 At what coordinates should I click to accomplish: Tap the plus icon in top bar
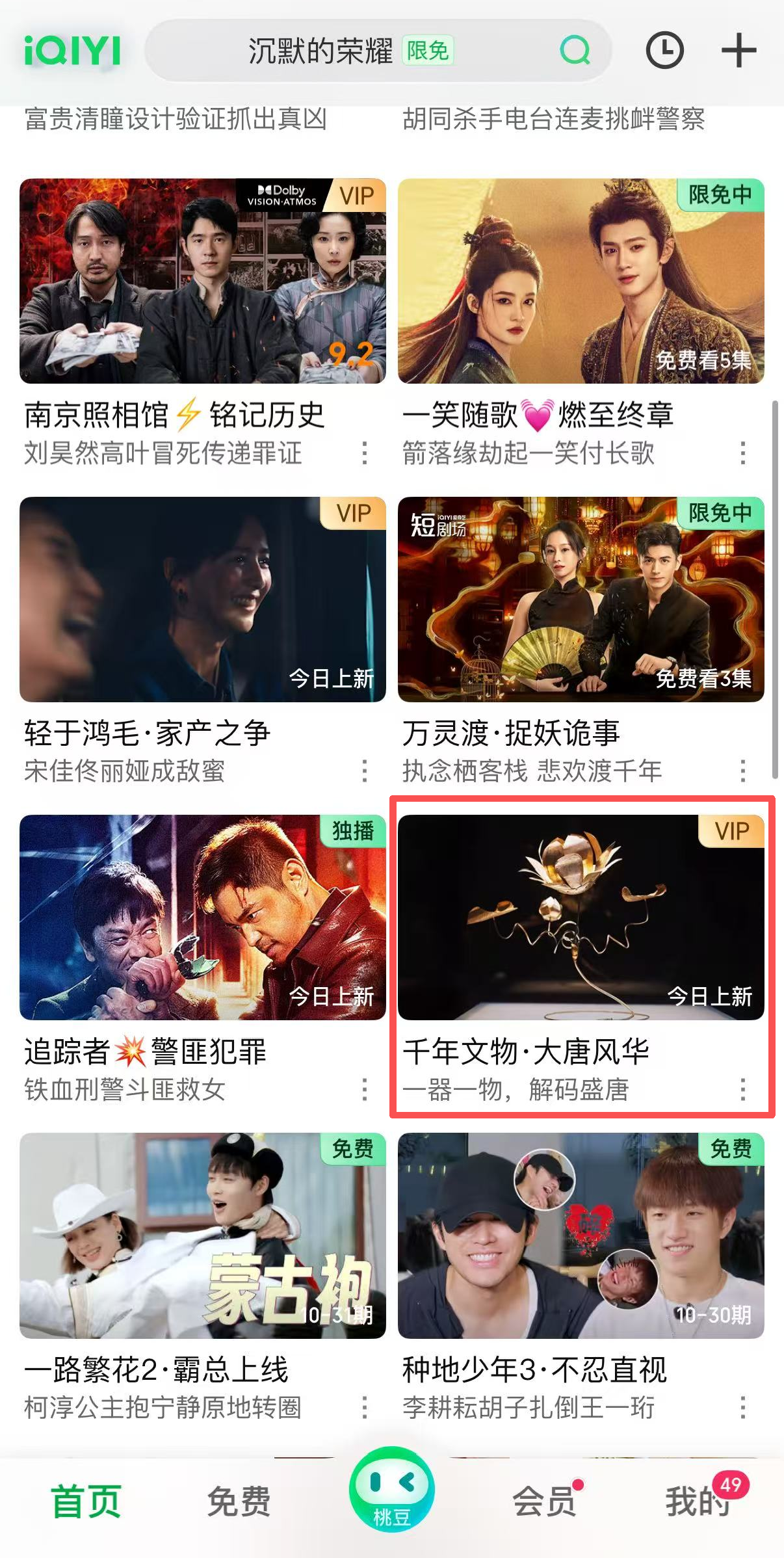pos(738,50)
